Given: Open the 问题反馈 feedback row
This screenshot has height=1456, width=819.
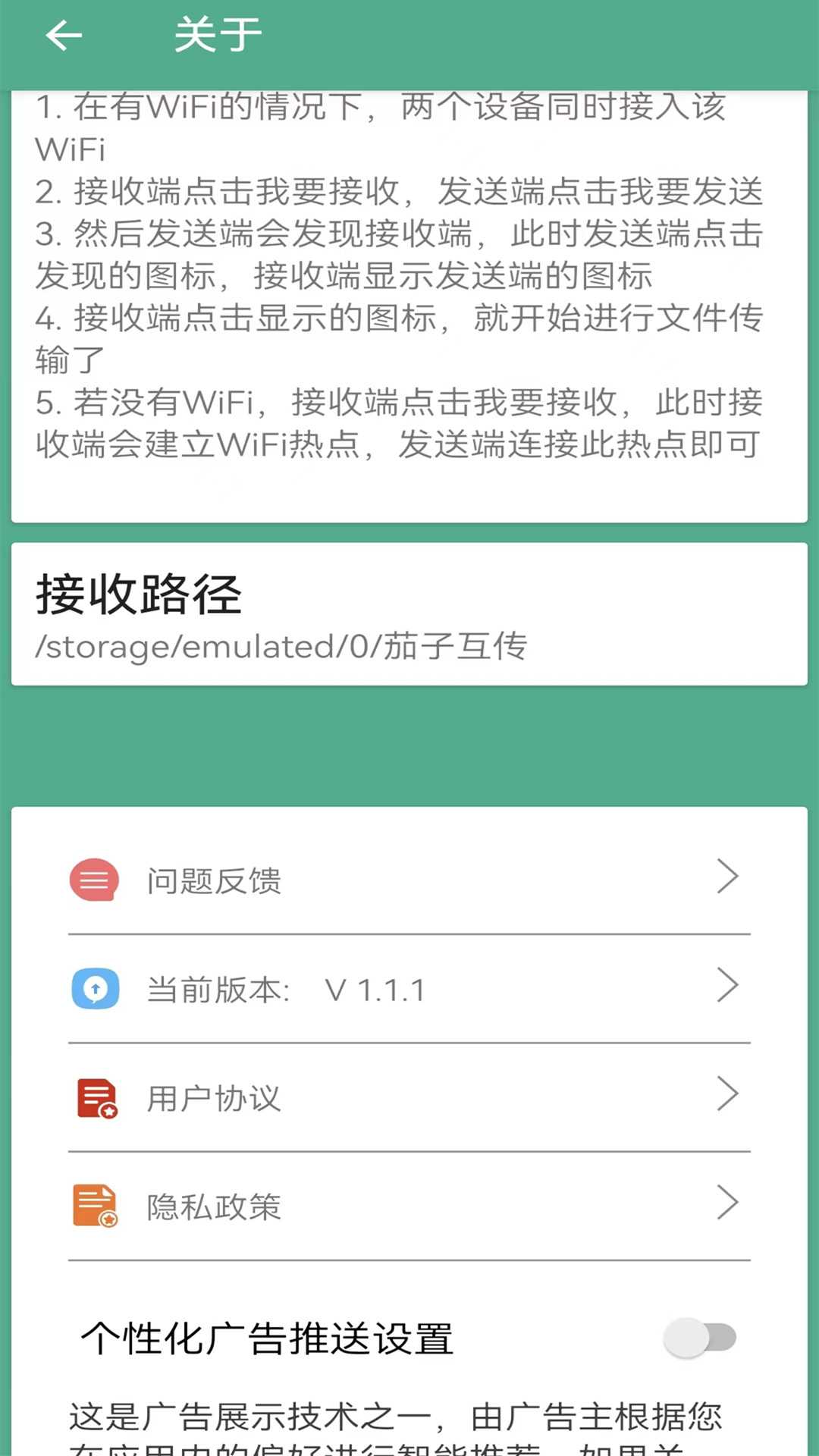Looking at the screenshot, I should [409, 880].
